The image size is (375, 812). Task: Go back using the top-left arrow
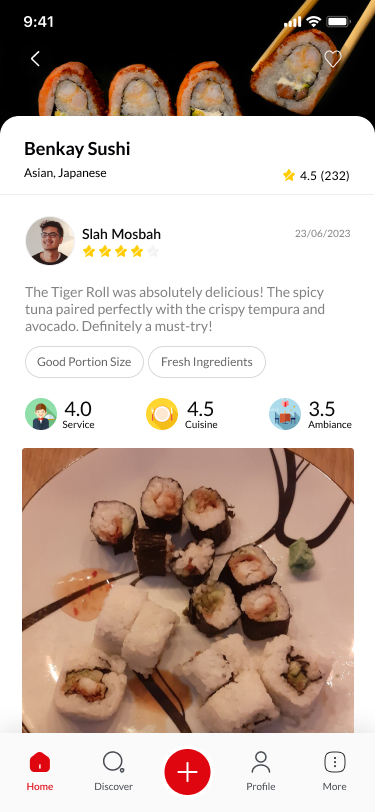point(35,59)
